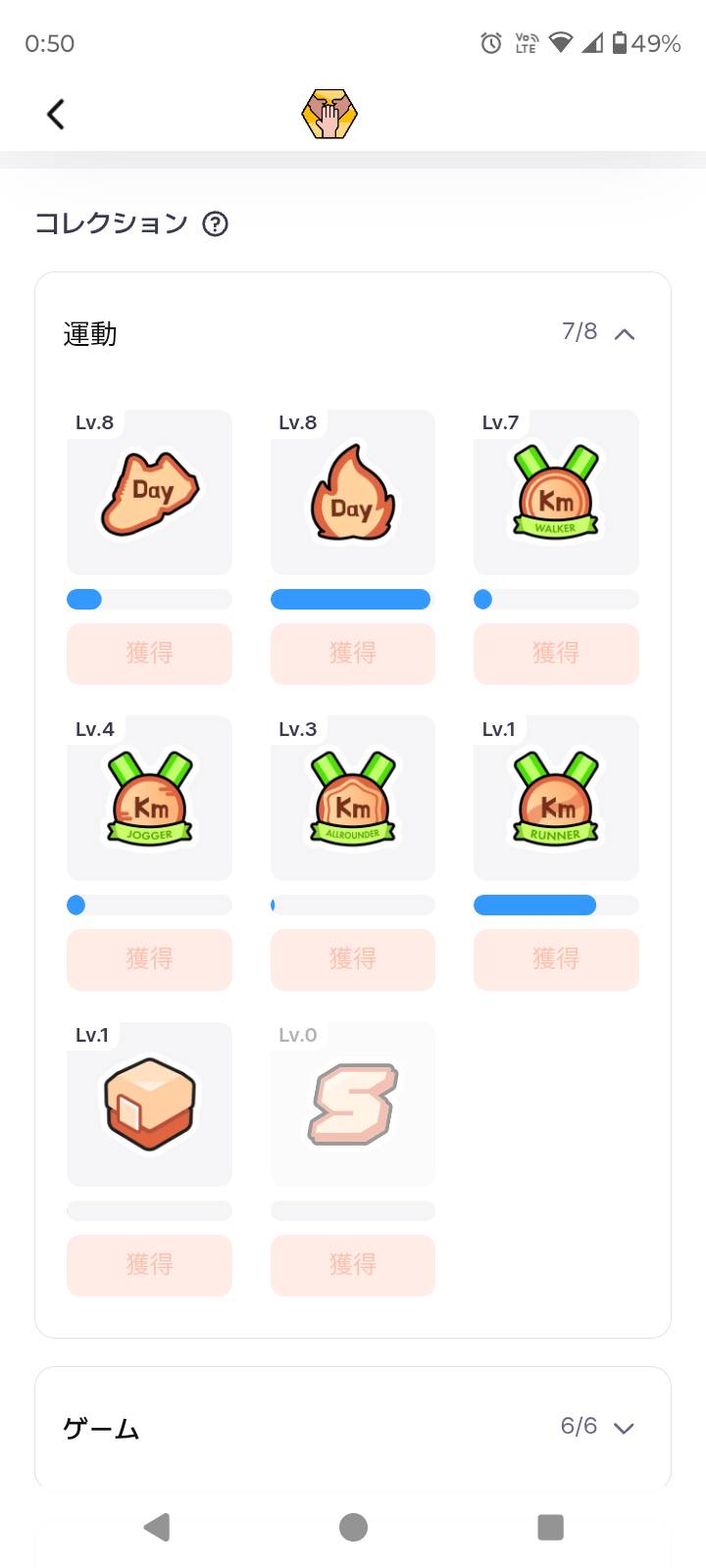Open recent apps with the square button
This screenshot has width=706, height=1568.
pos(550,1527)
